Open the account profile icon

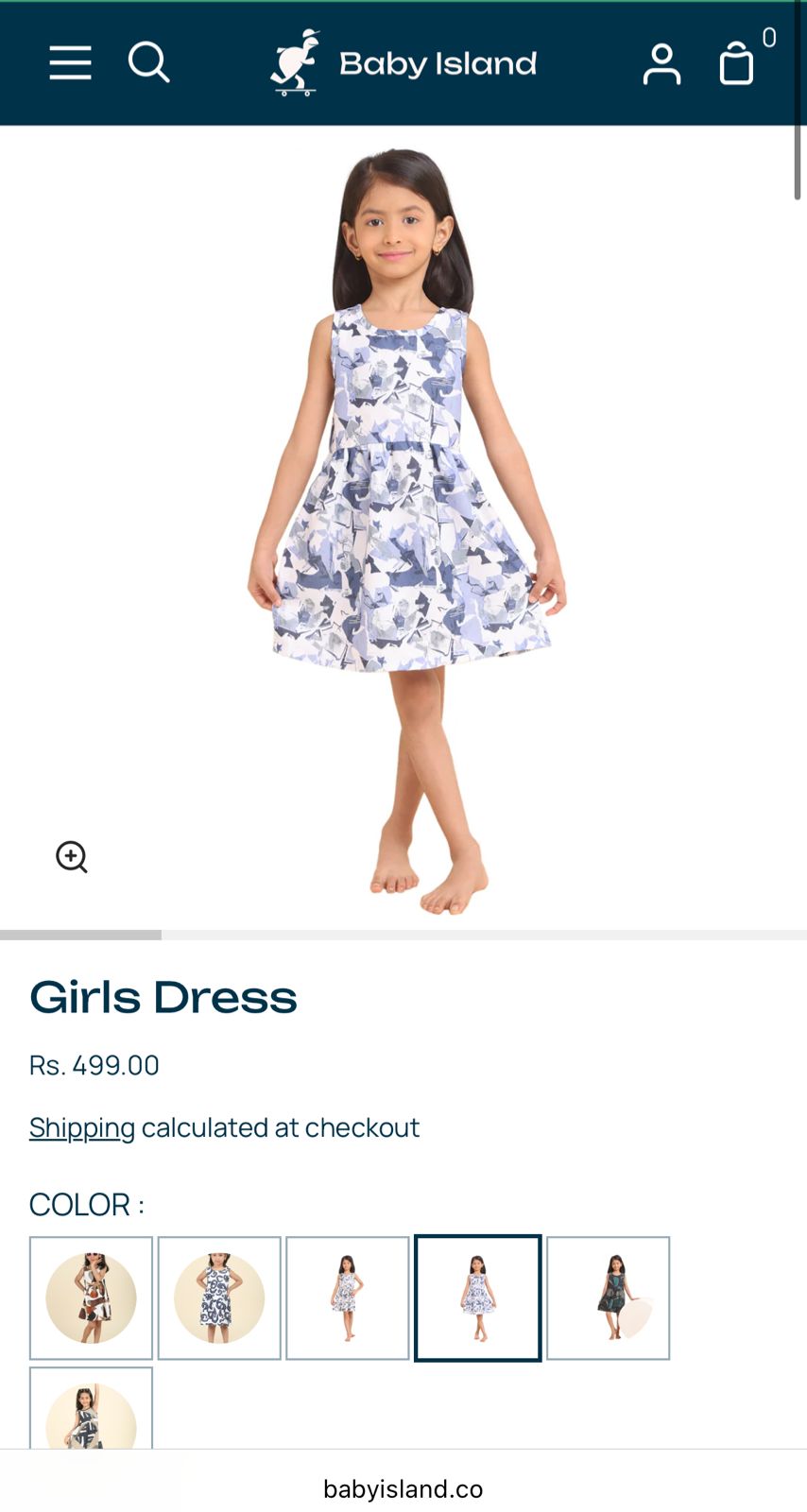pyautogui.click(x=661, y=64)
